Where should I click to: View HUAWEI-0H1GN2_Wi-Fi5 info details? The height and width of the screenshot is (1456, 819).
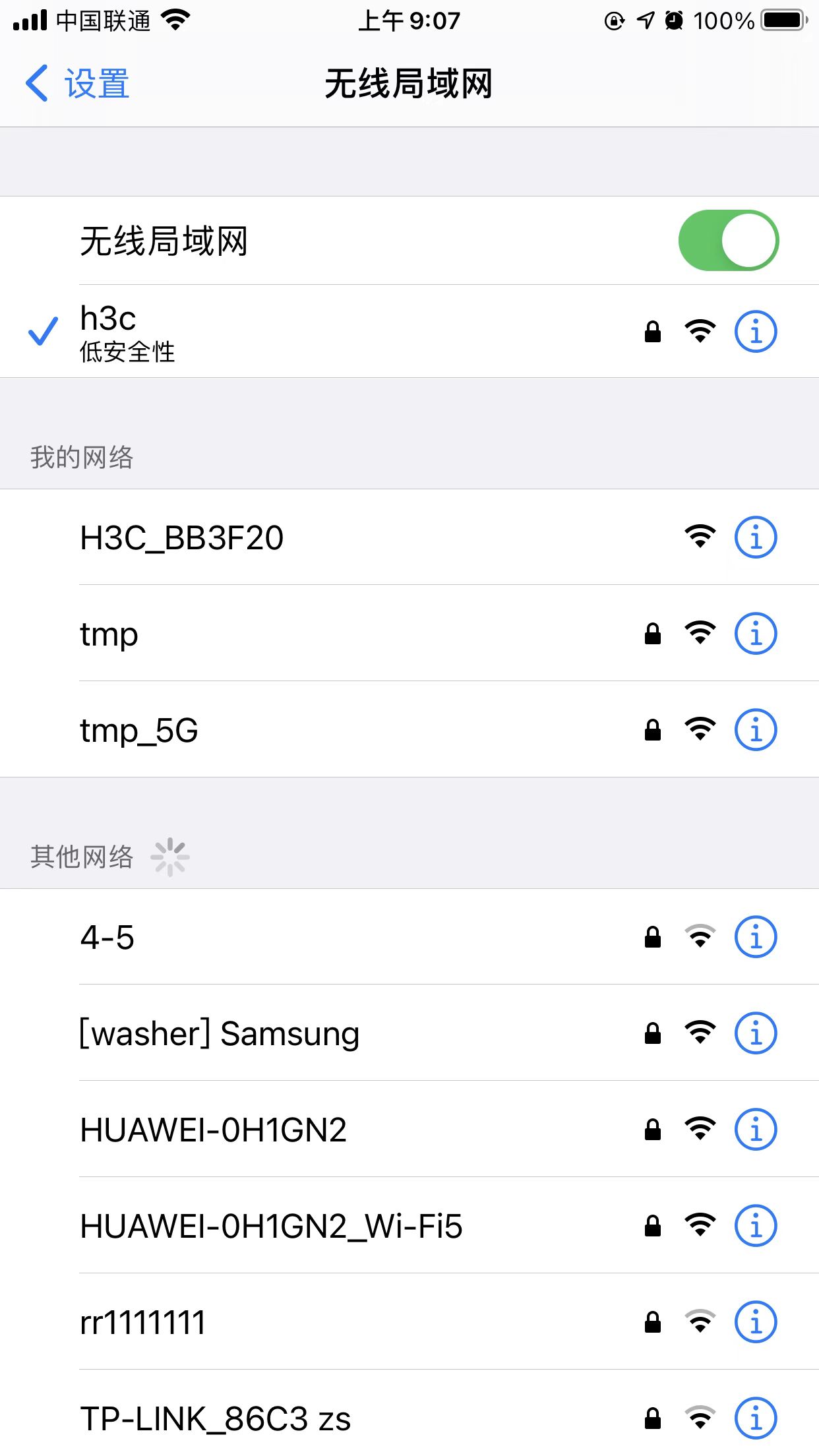tap(756, 1226)
